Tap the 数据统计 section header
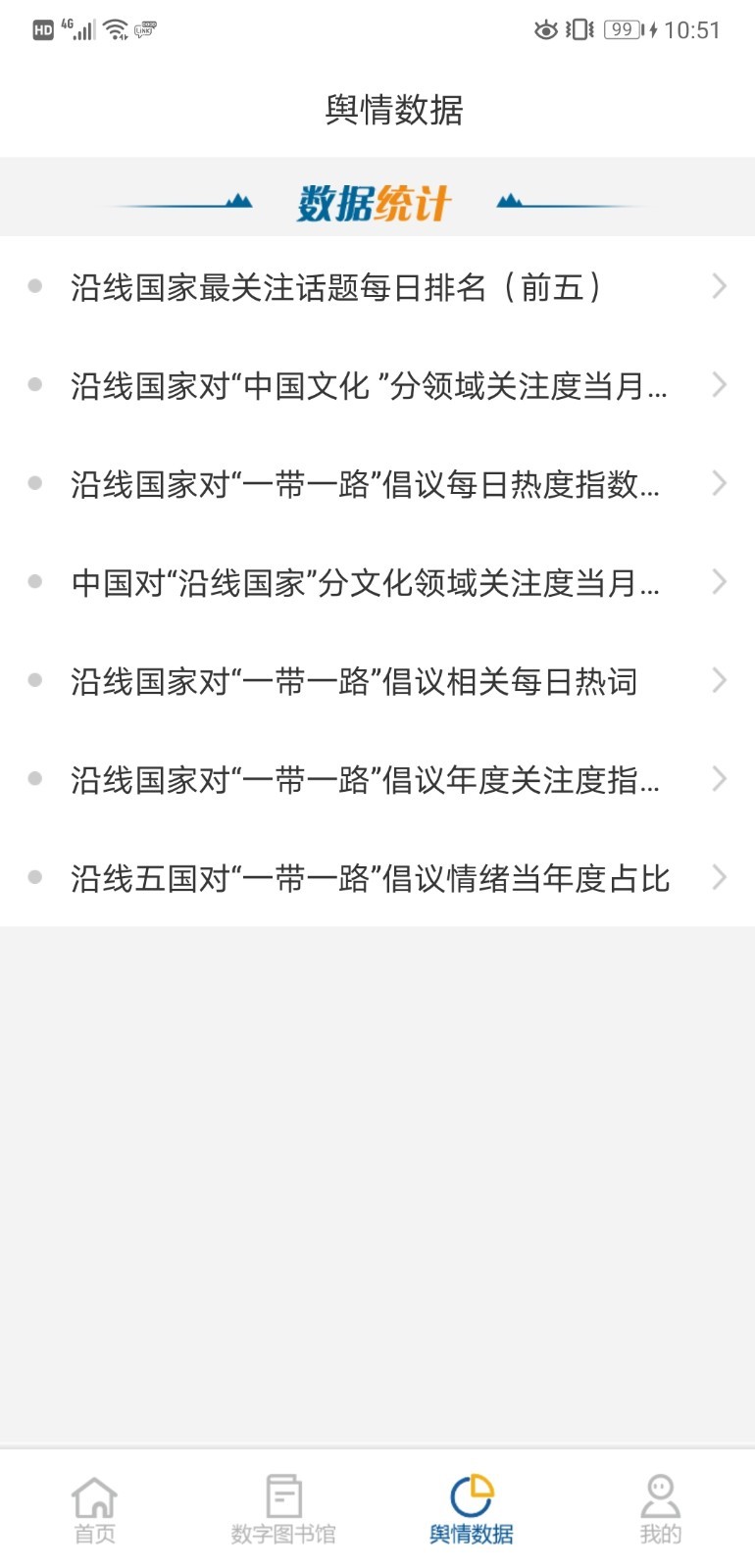 [x=376, y=203]
